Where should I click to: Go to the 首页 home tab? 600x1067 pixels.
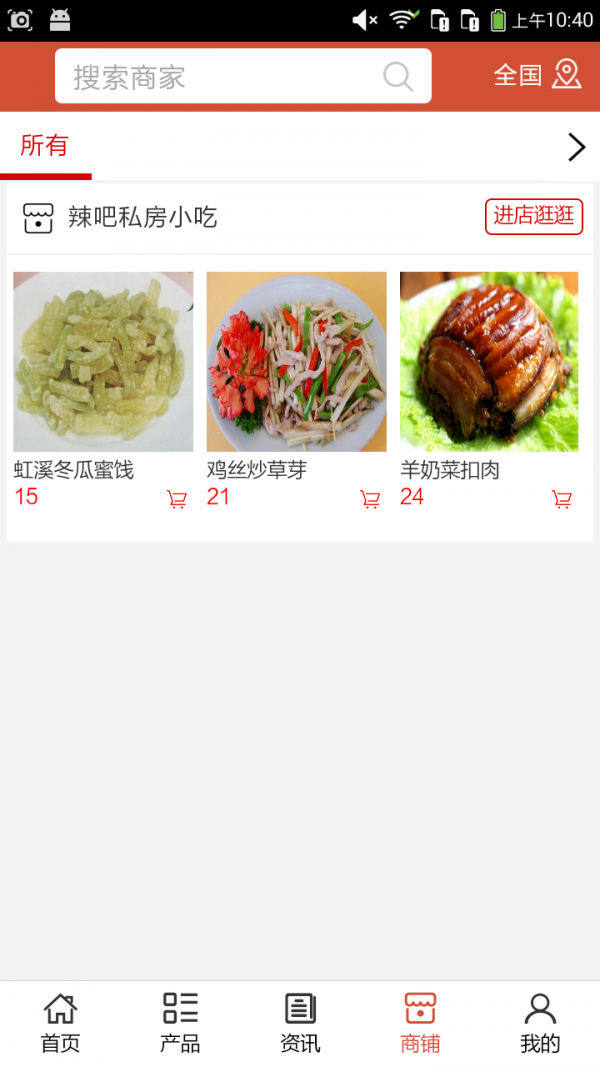(x=60, y=1023)
